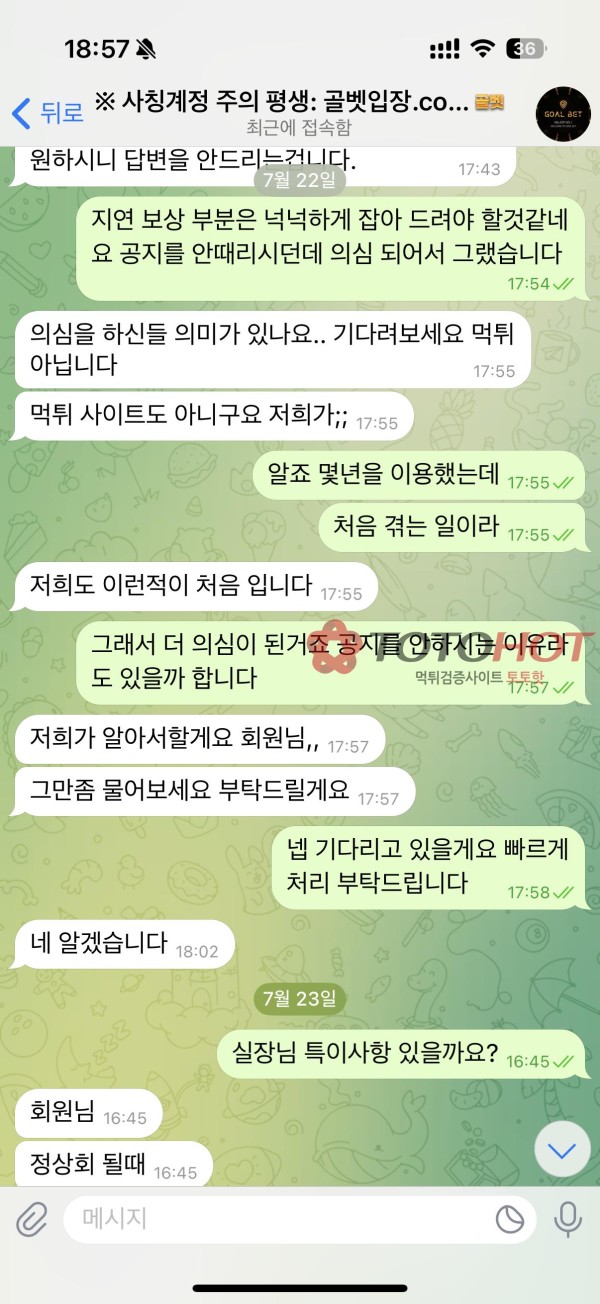Tap the voice message microphone
This screenshot has width=600, height=1304.
568,1219
